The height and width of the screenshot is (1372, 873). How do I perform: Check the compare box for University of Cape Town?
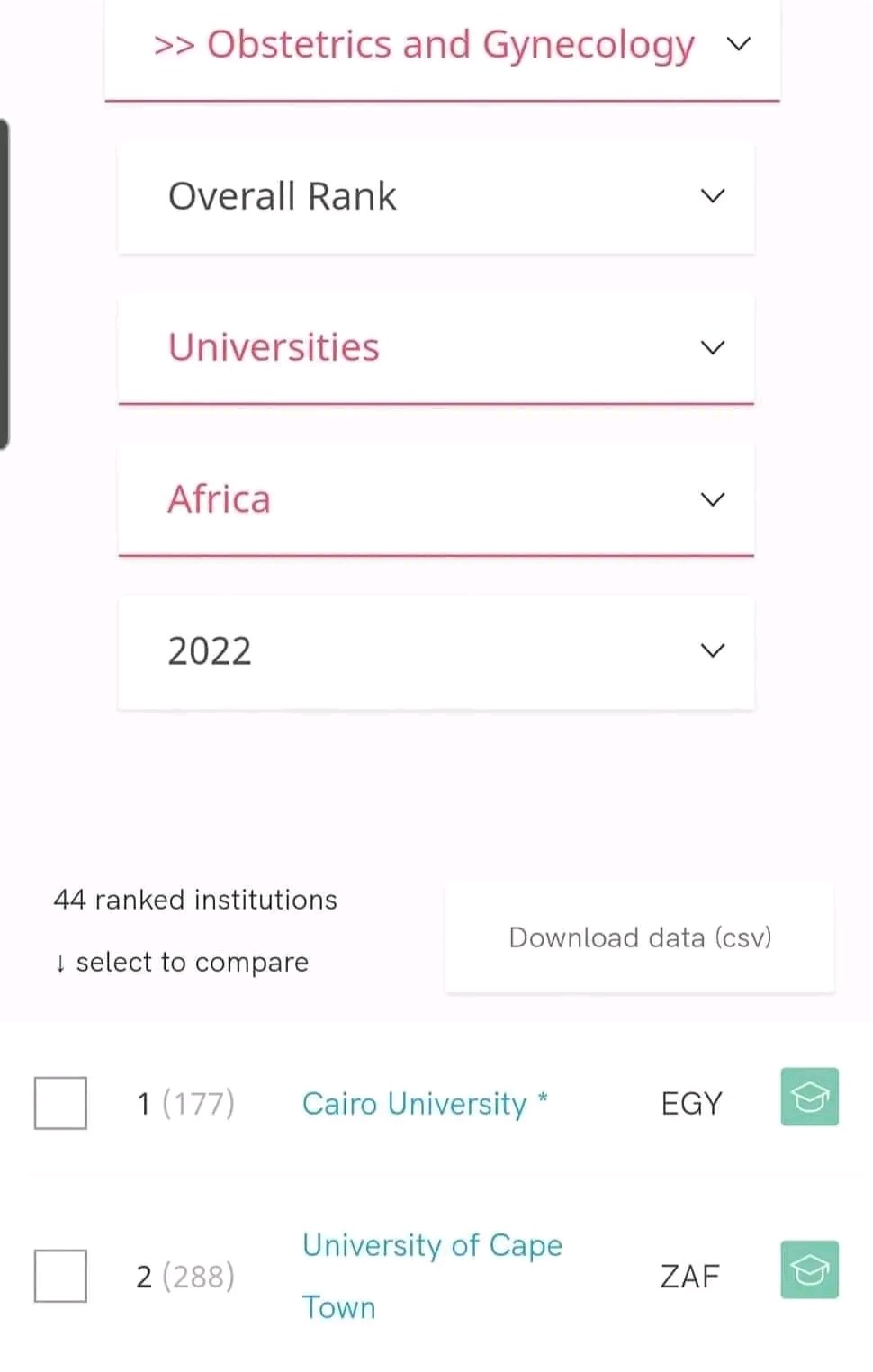pos(60,1276)
